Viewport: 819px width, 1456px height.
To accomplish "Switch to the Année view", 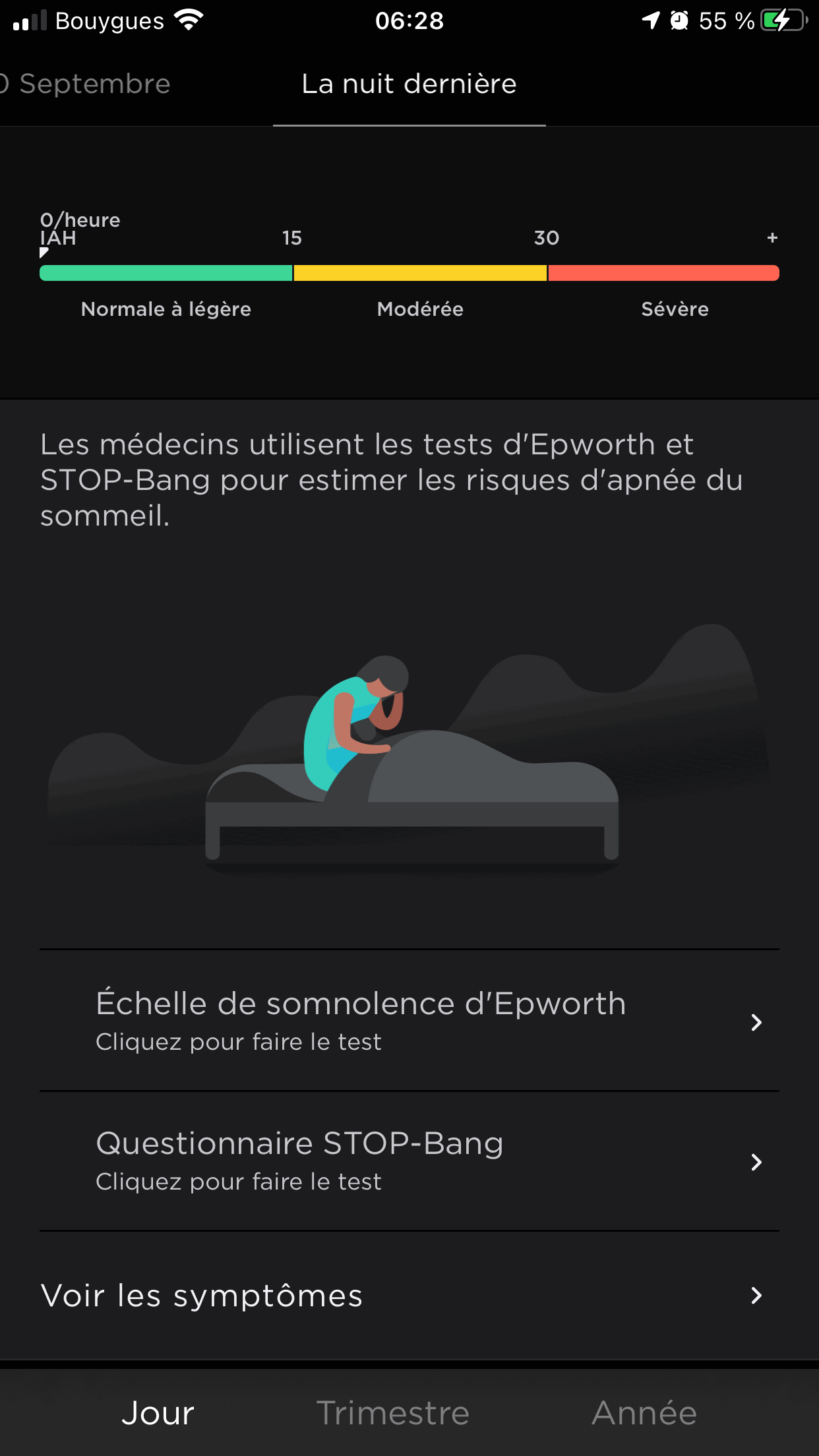I will [x=644, y=1412].
